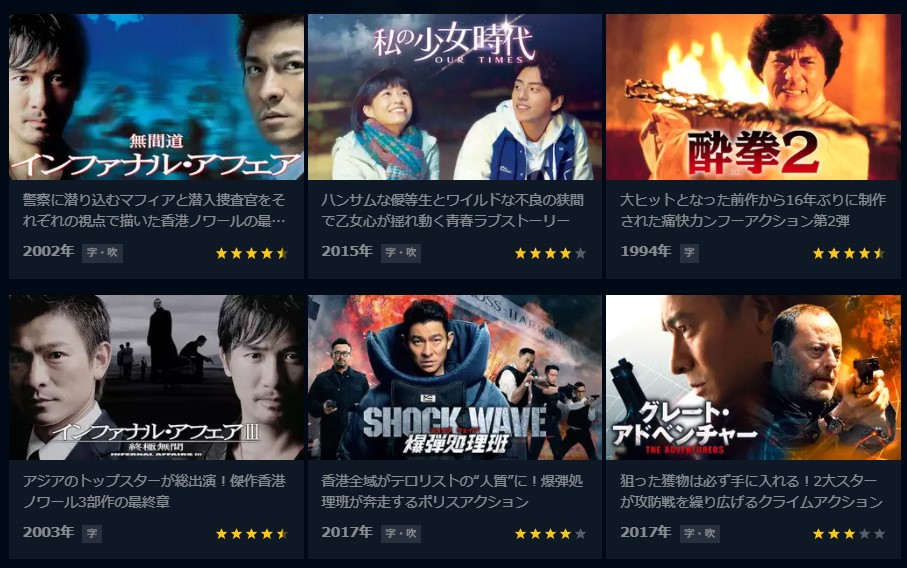The height and width of the screenshot is (568, 907).
Task: Open インファナル・アフェアIII 終極無間 card
Action: pos(156,377)
